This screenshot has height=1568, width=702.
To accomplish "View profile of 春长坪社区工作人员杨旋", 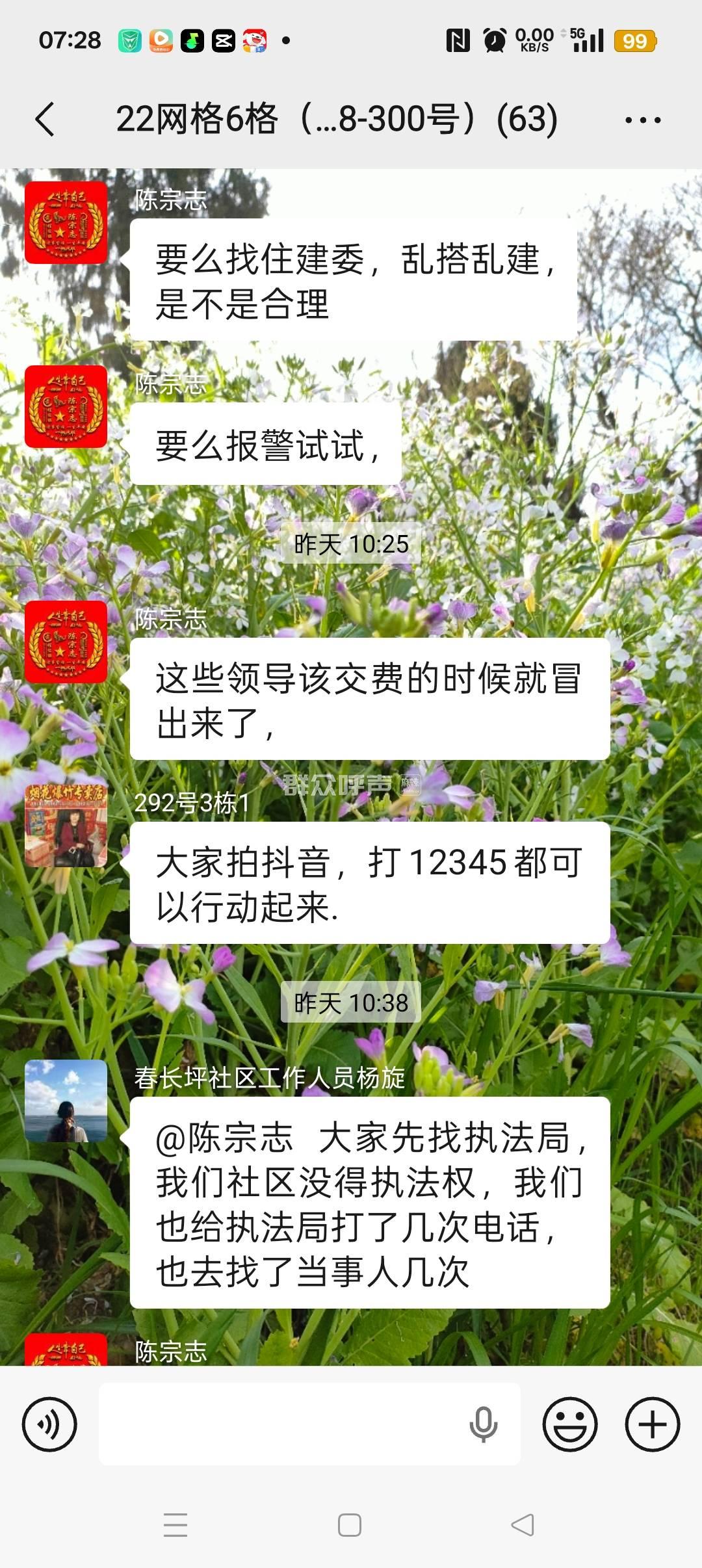I will pyautogui.click(x=66, y=1101).
